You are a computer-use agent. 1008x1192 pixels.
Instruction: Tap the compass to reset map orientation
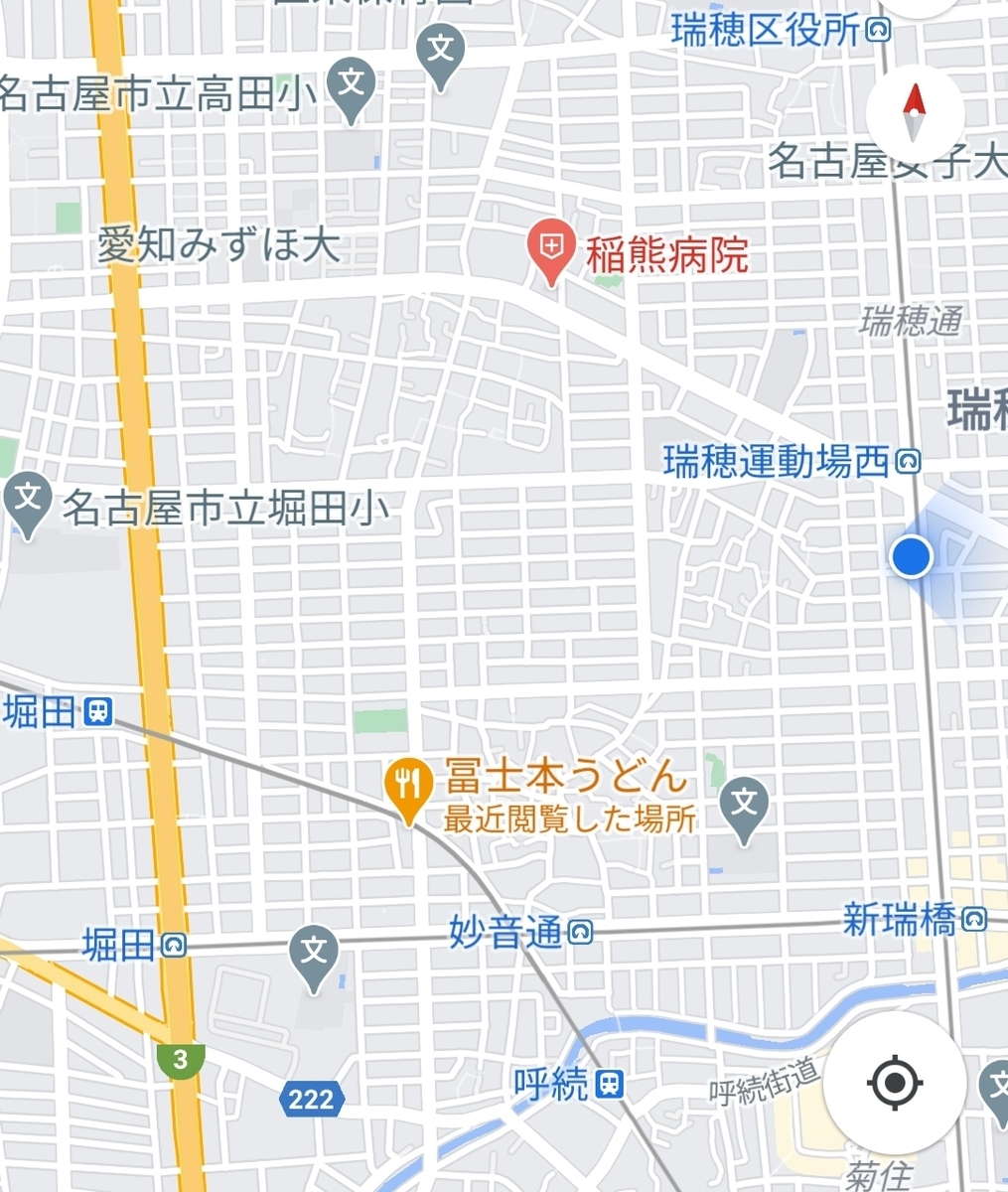[x=914, y=114]
